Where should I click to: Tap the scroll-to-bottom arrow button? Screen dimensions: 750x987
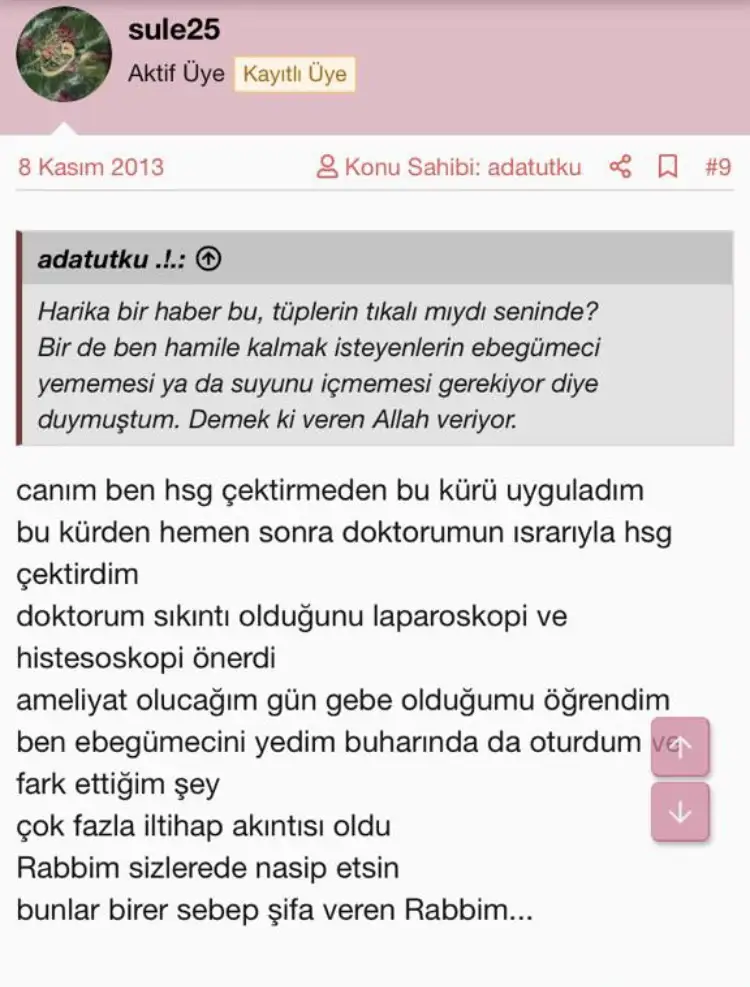[x=680, y=812]
